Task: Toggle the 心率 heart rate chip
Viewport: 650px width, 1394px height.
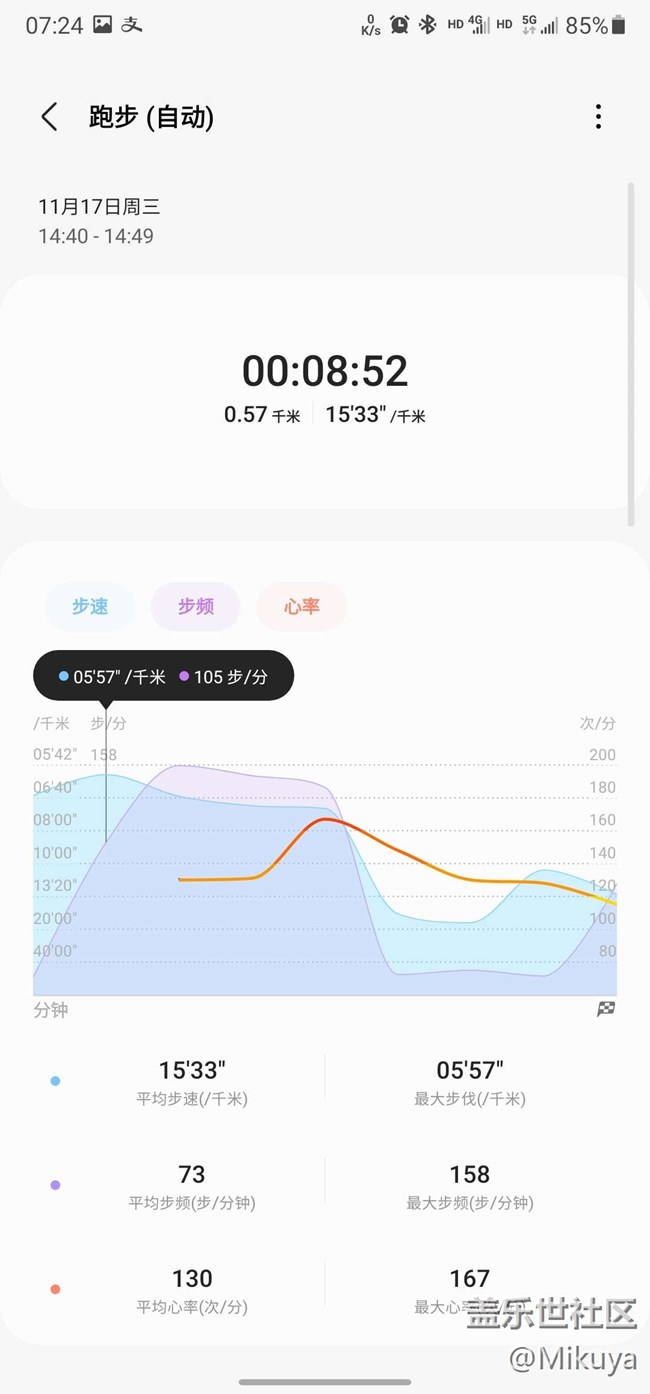Action: (302, 606)
